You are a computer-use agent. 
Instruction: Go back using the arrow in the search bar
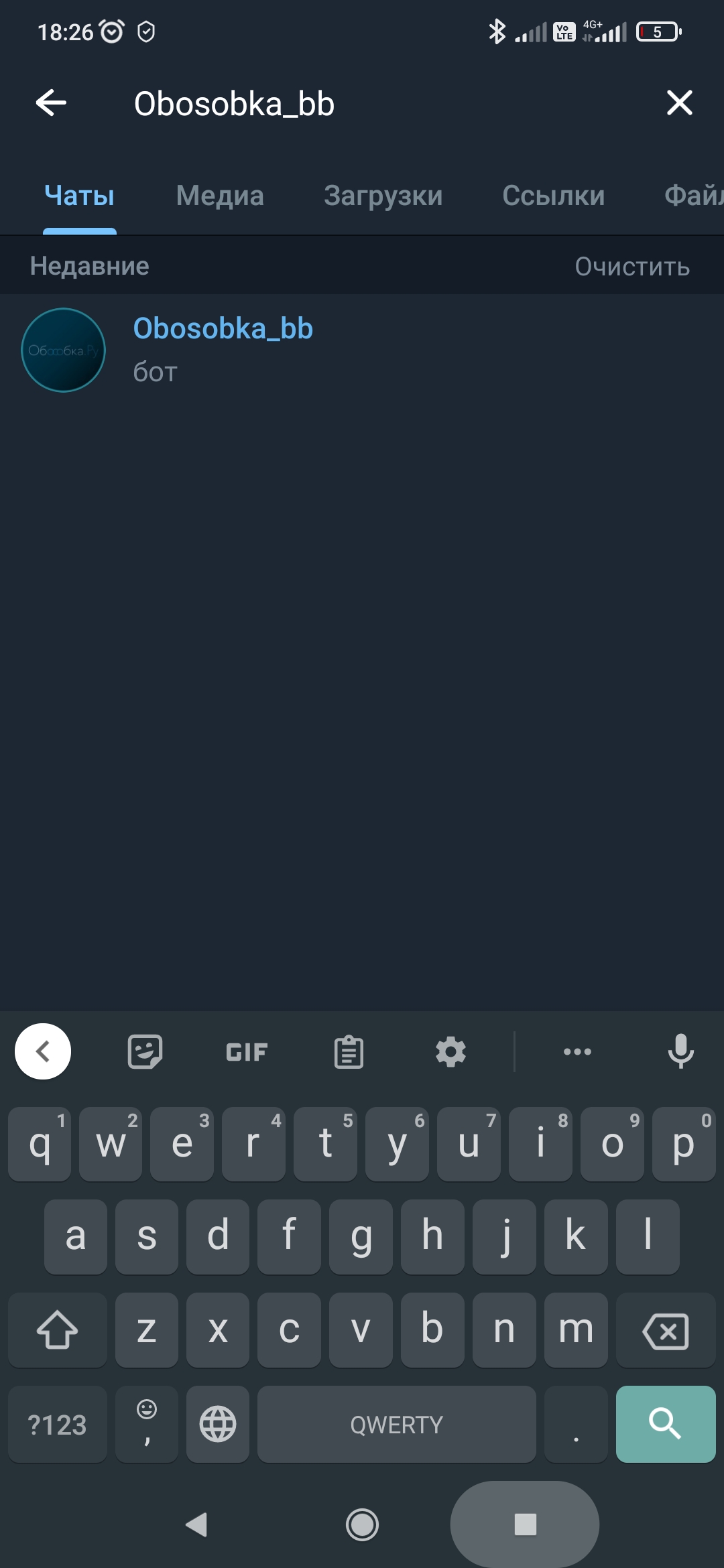tap(51, 103)
